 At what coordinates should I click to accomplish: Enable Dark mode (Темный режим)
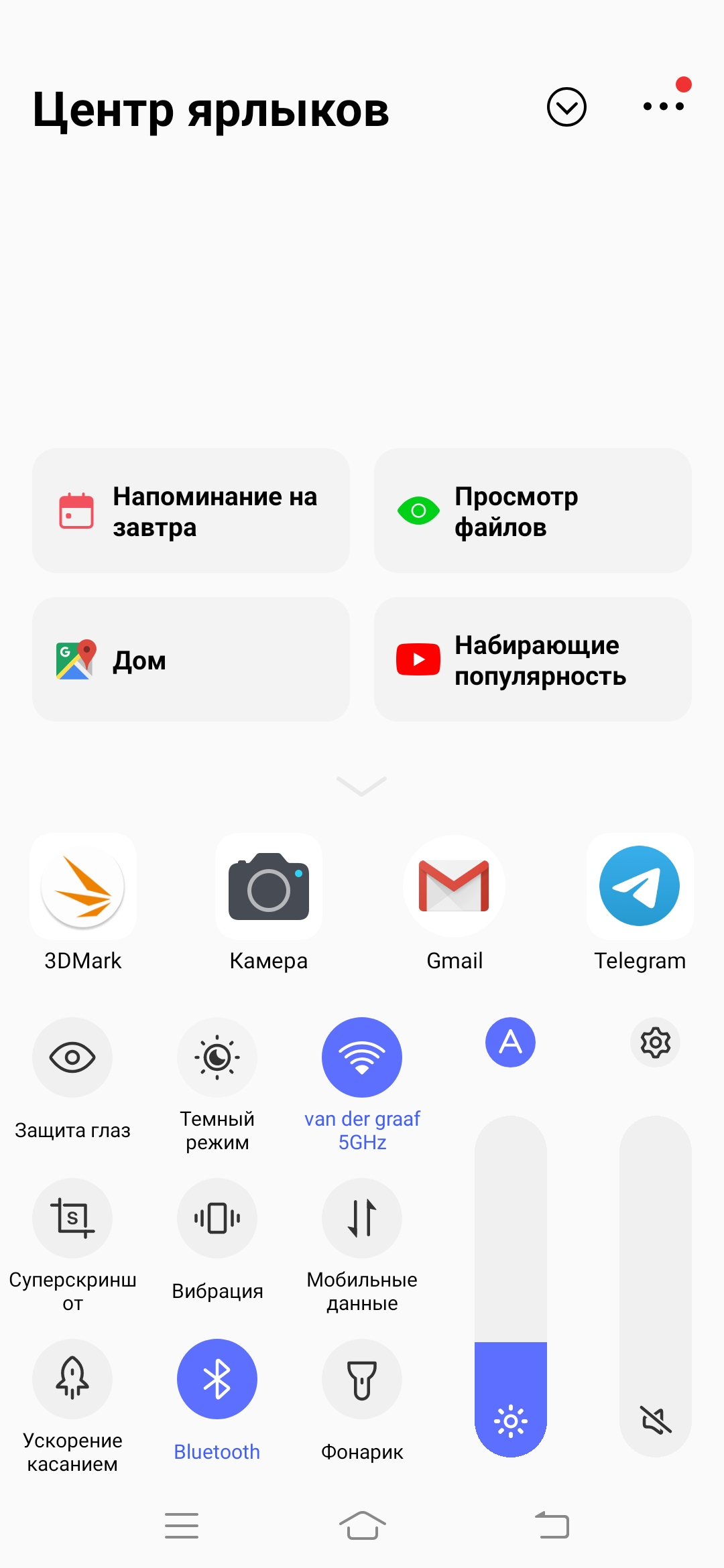click(x=217, y=1057)
